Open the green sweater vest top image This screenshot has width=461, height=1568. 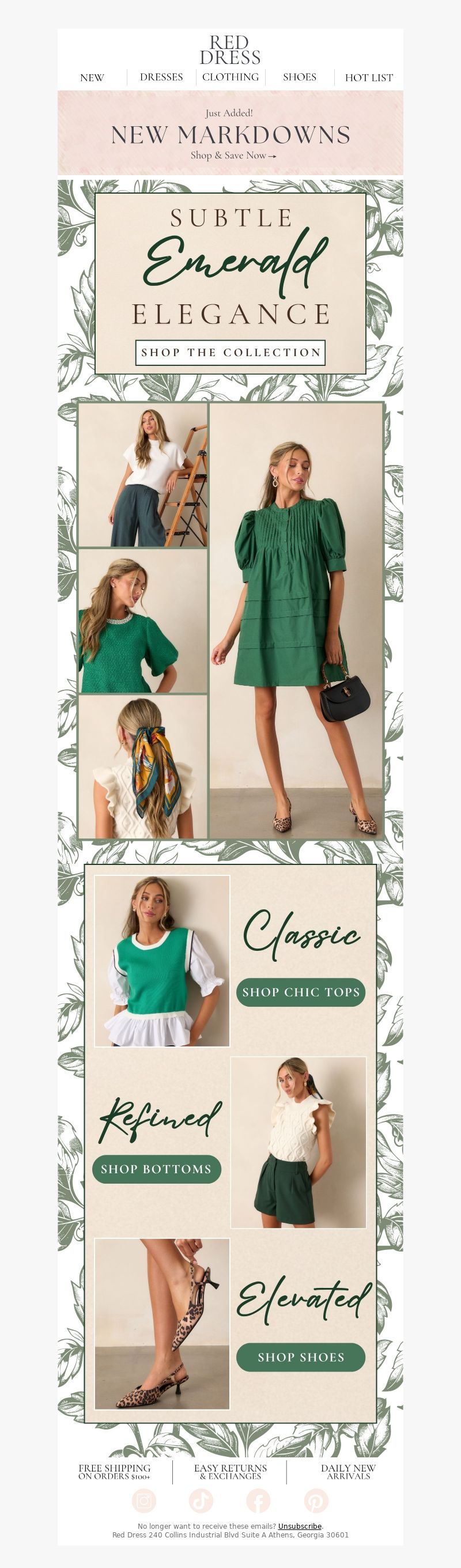click(162, 961)
